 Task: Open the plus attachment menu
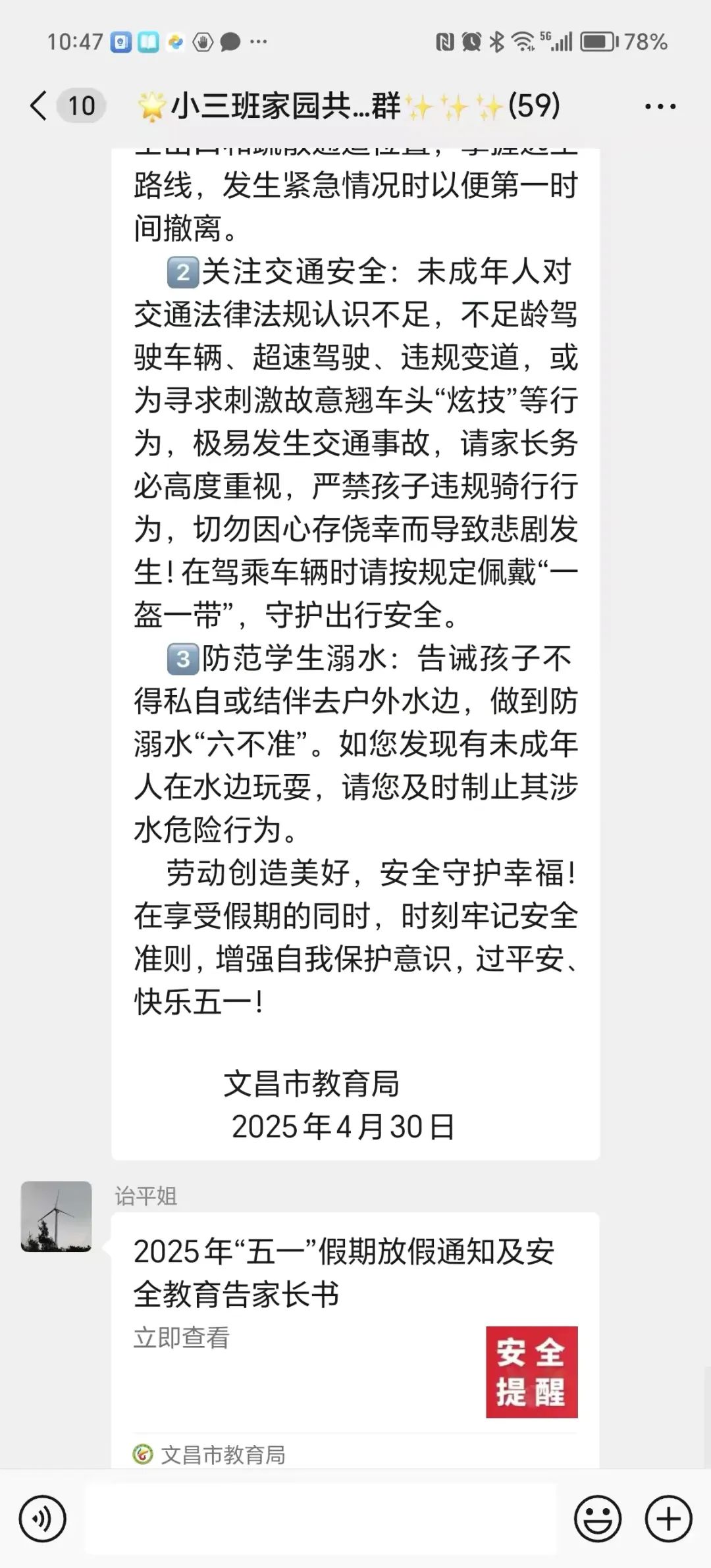pos(668,1519)
